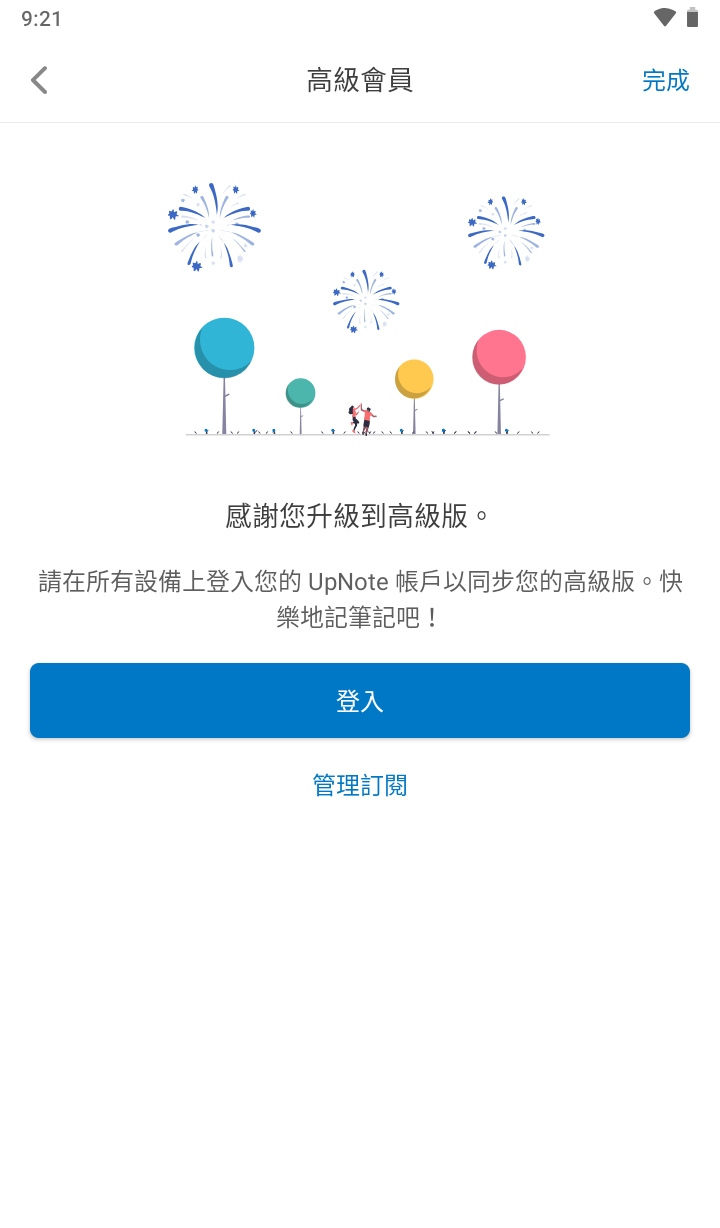This screenshot has width=720, height=1228.
Task: Click the center firework graphic
Action: (x=367, y=300)
